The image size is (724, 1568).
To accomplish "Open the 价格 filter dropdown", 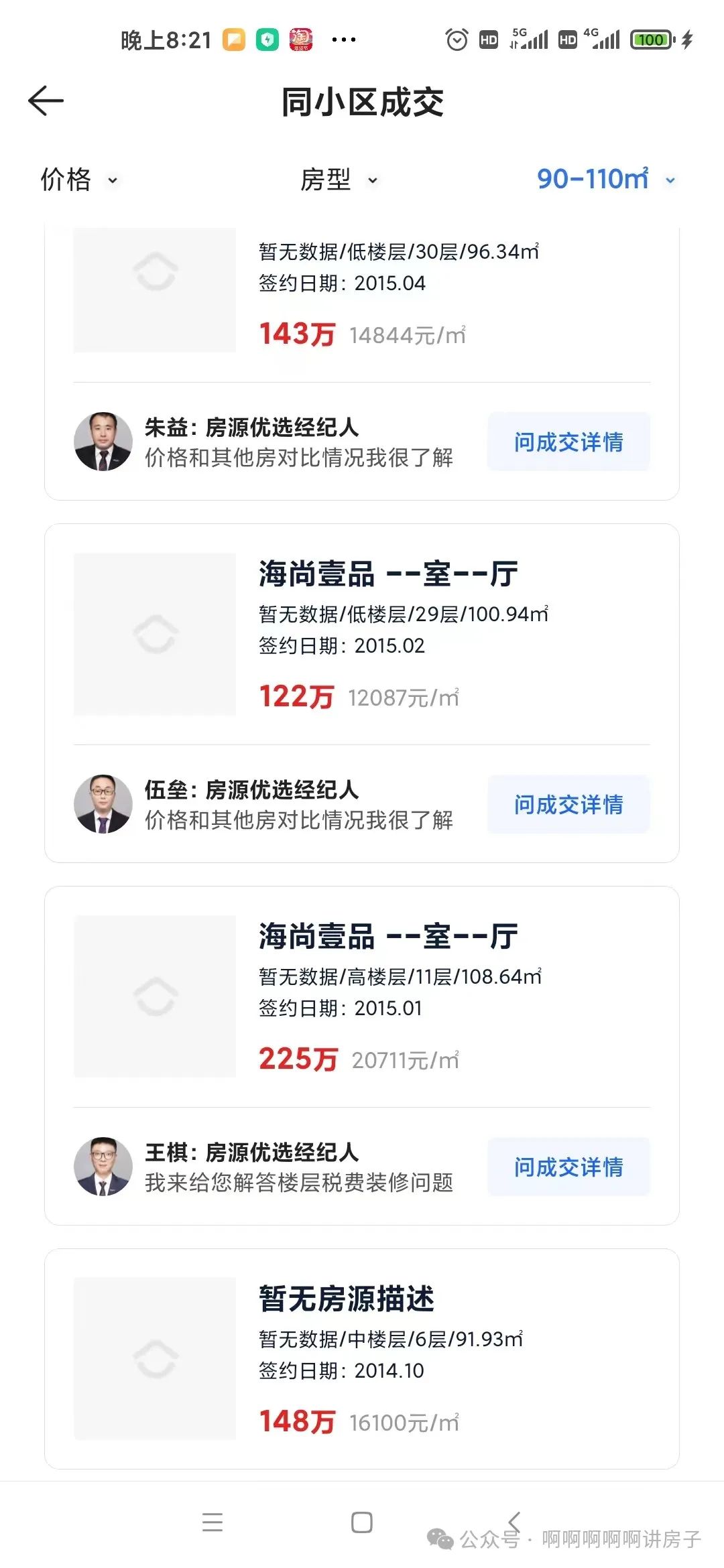I will (x=79, y=180).
